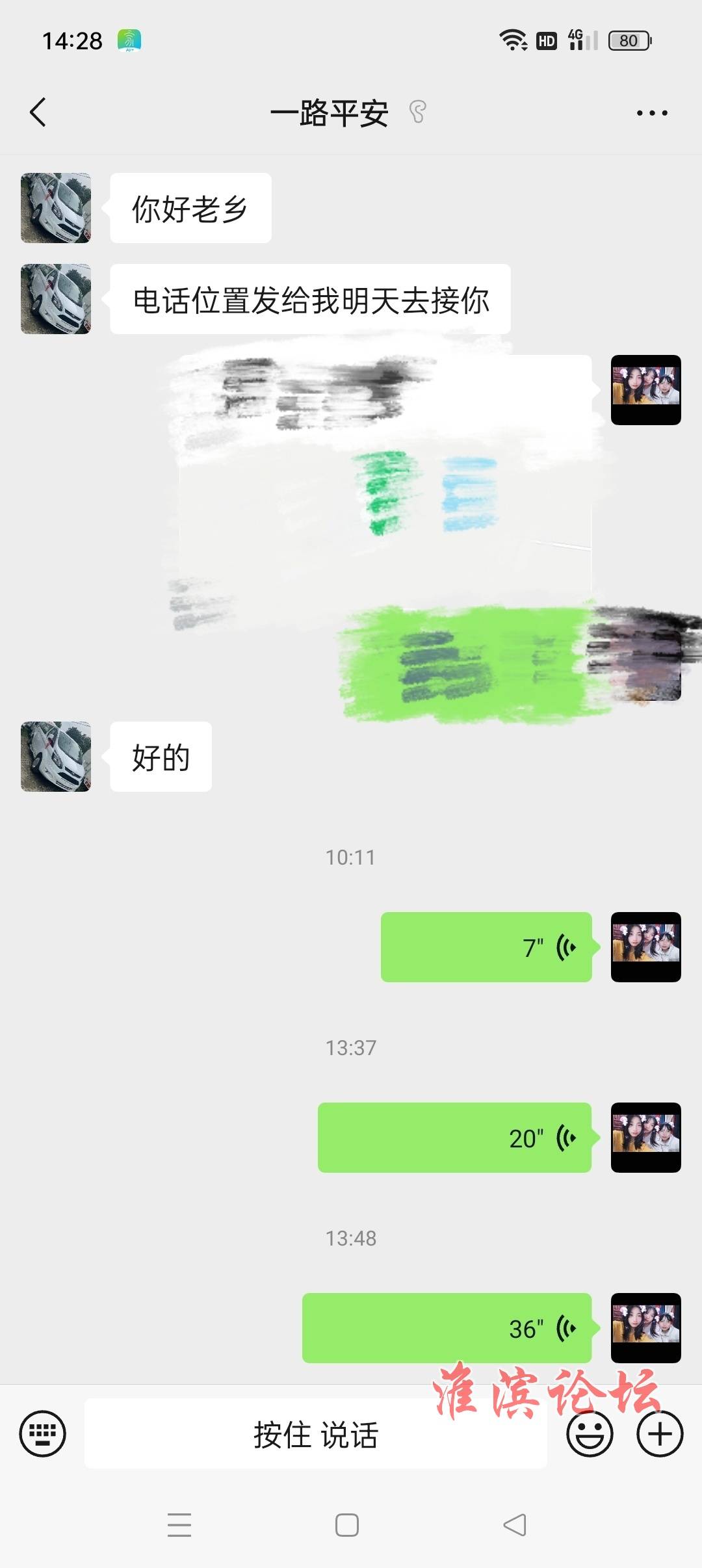The image size is (702, 1568).
Task: Play the 36-second voice message
Action: tap(447, 1328)
